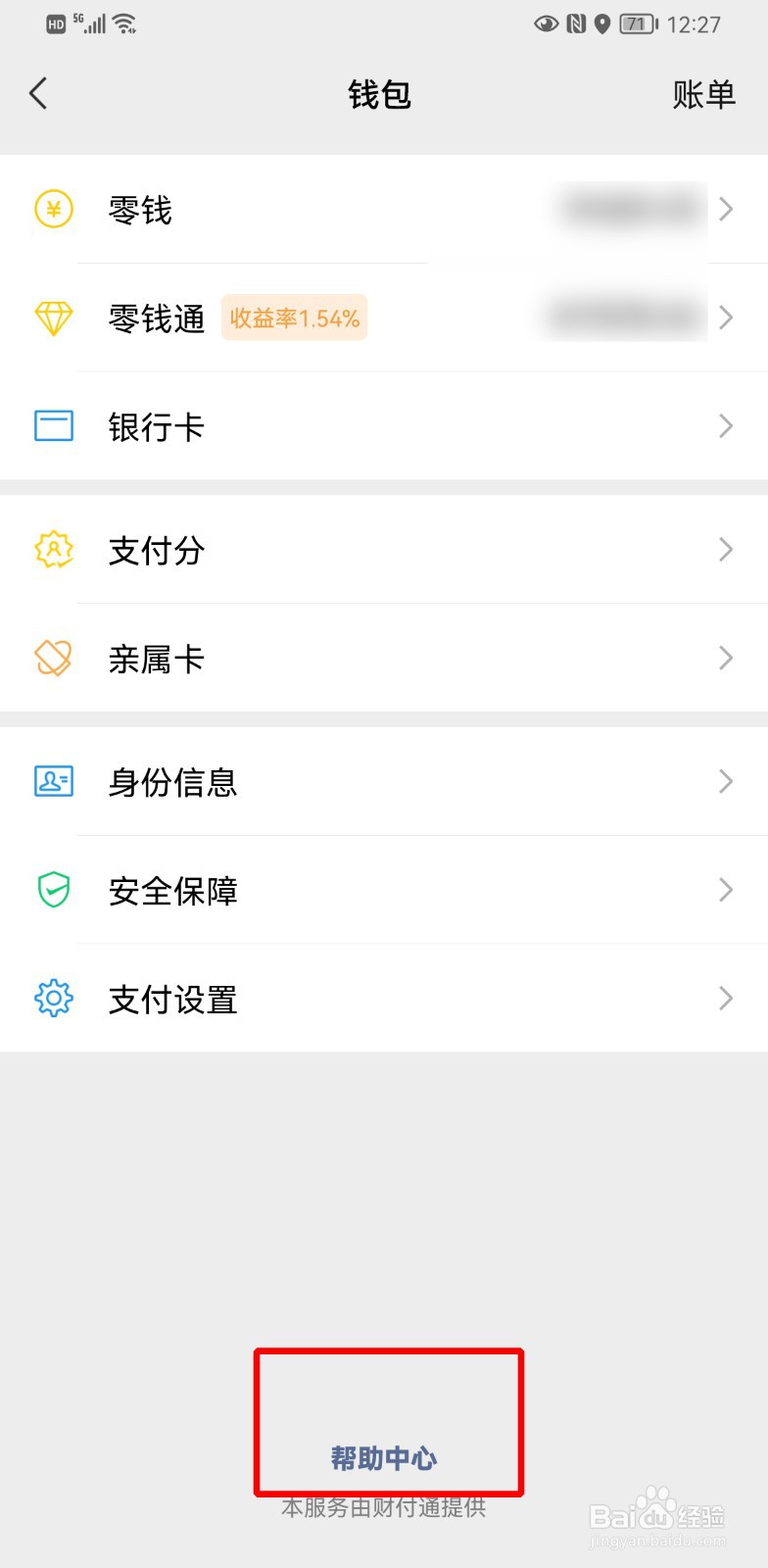The width and height of the screenshot is (768, 1568).
Task: Open 安全保障 options
Action: click(384, 891)
